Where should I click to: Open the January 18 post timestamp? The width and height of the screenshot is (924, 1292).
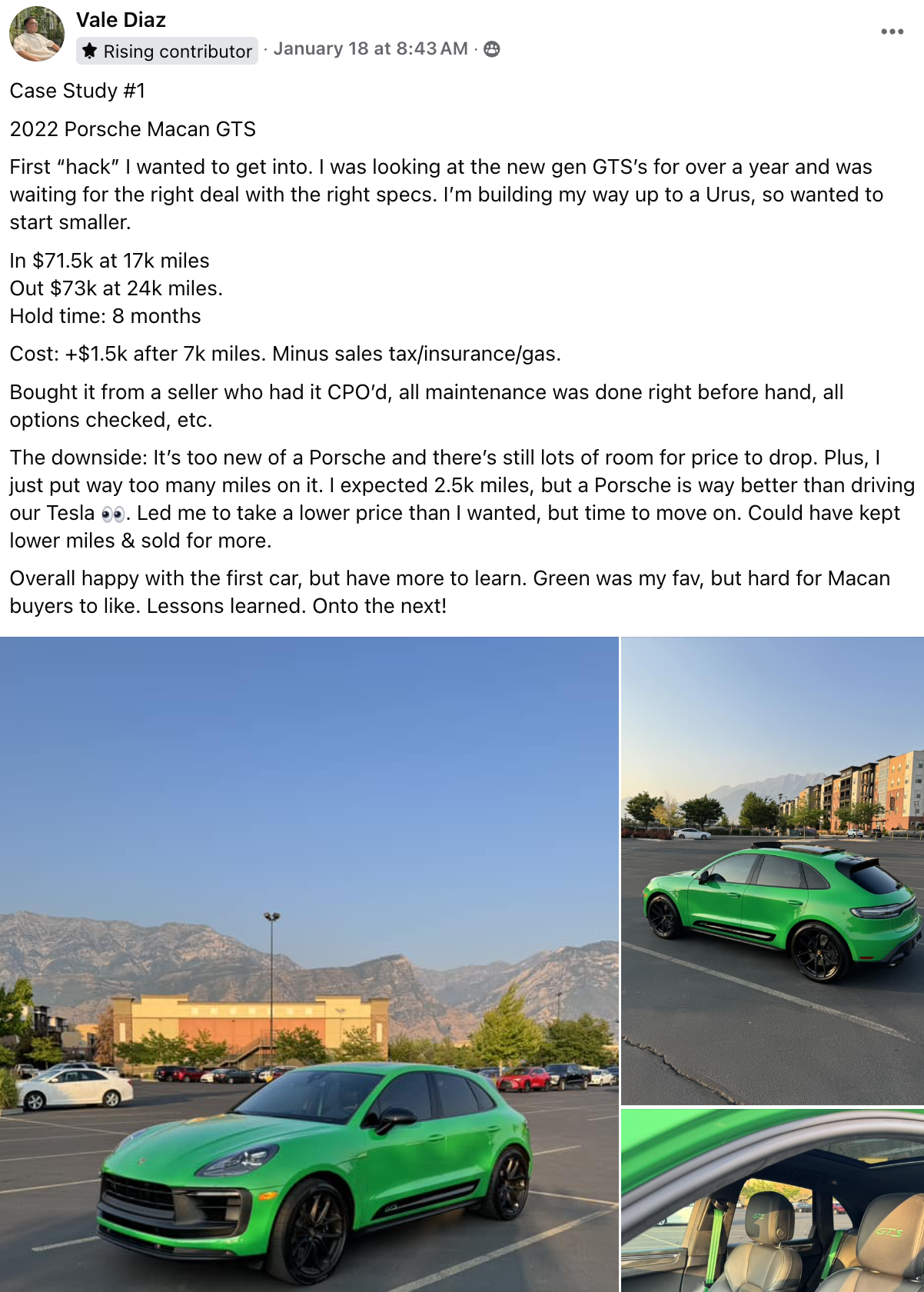(x=371, y=48)
